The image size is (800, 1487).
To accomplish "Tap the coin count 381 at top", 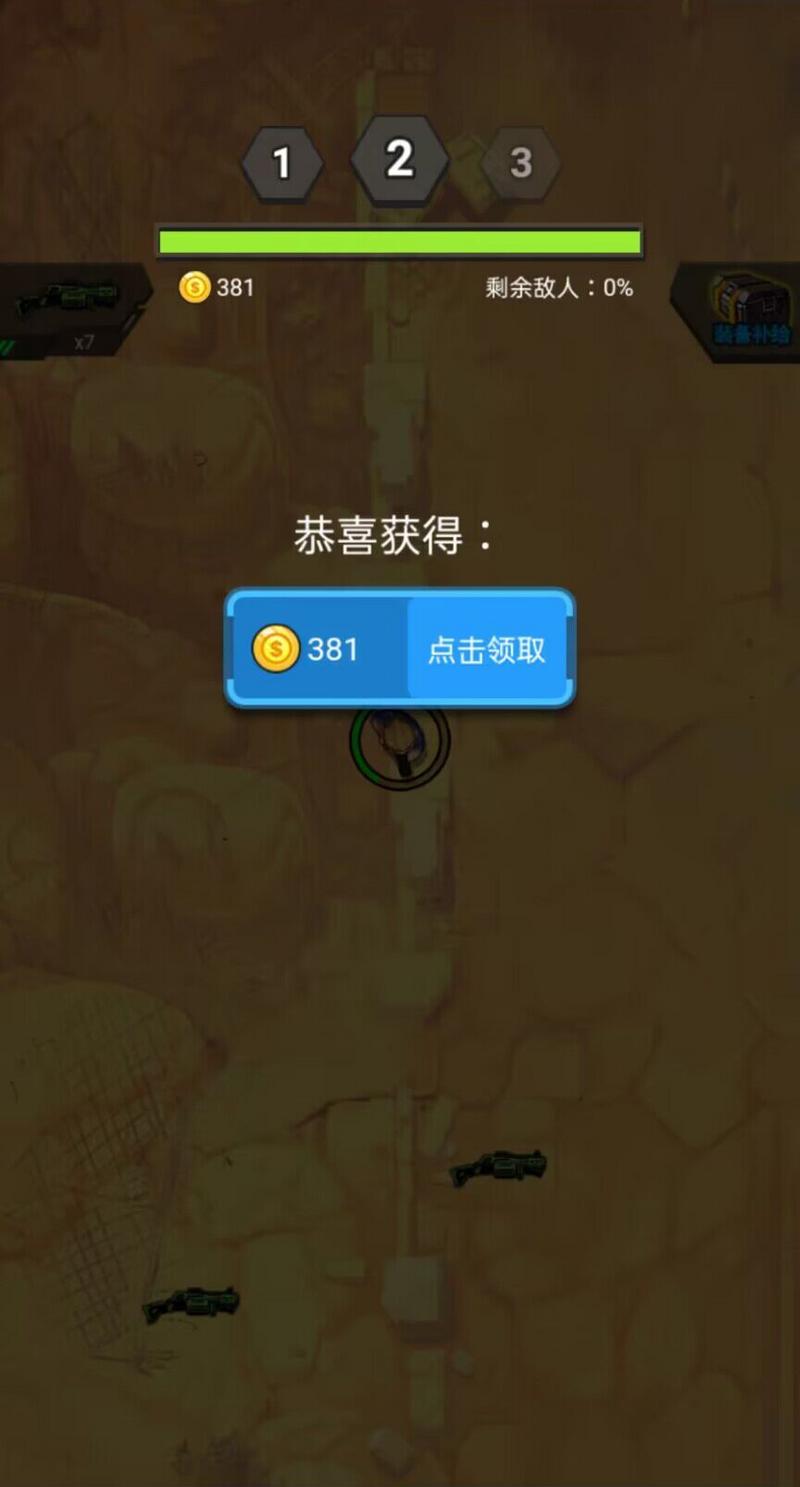I will 231,289.
